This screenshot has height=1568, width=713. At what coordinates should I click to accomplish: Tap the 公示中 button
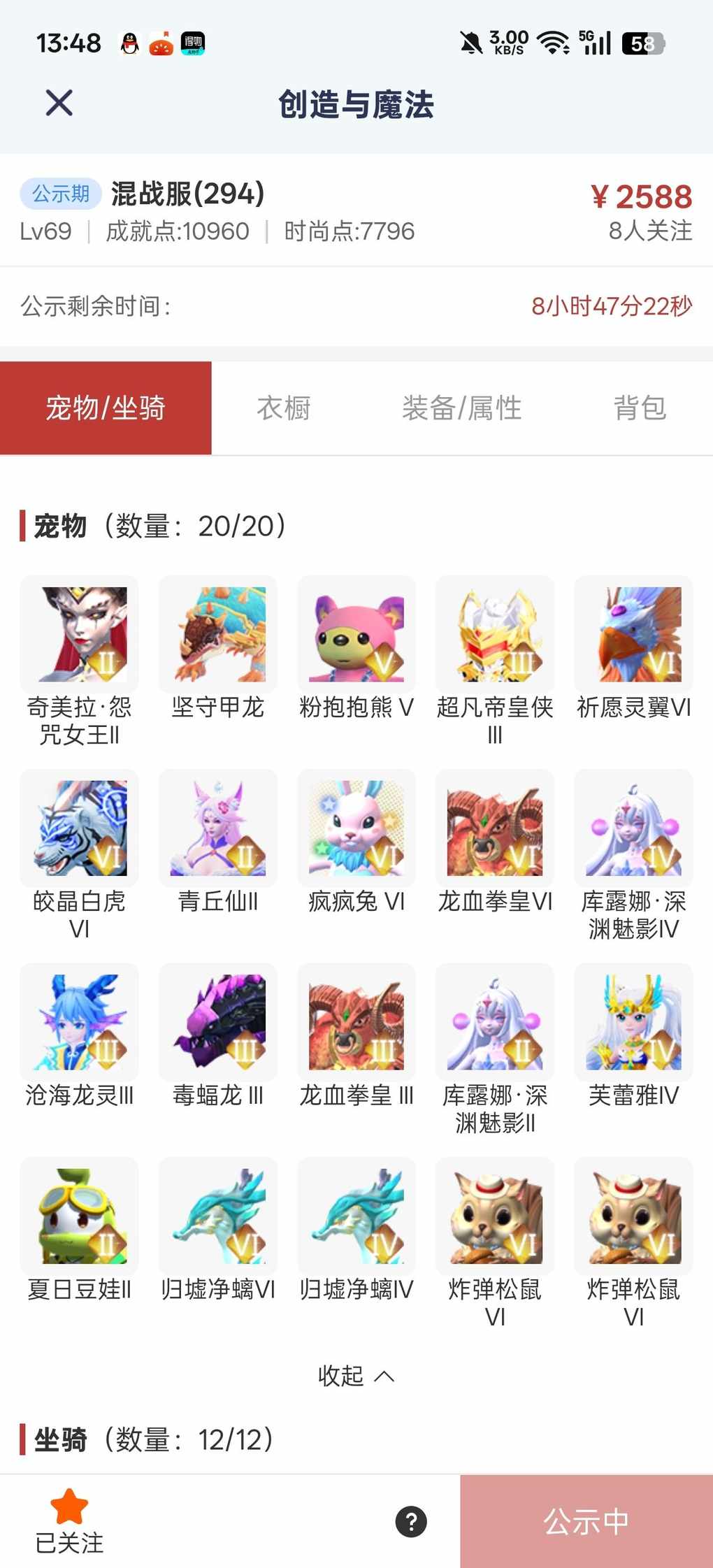tap(586, 1522)
